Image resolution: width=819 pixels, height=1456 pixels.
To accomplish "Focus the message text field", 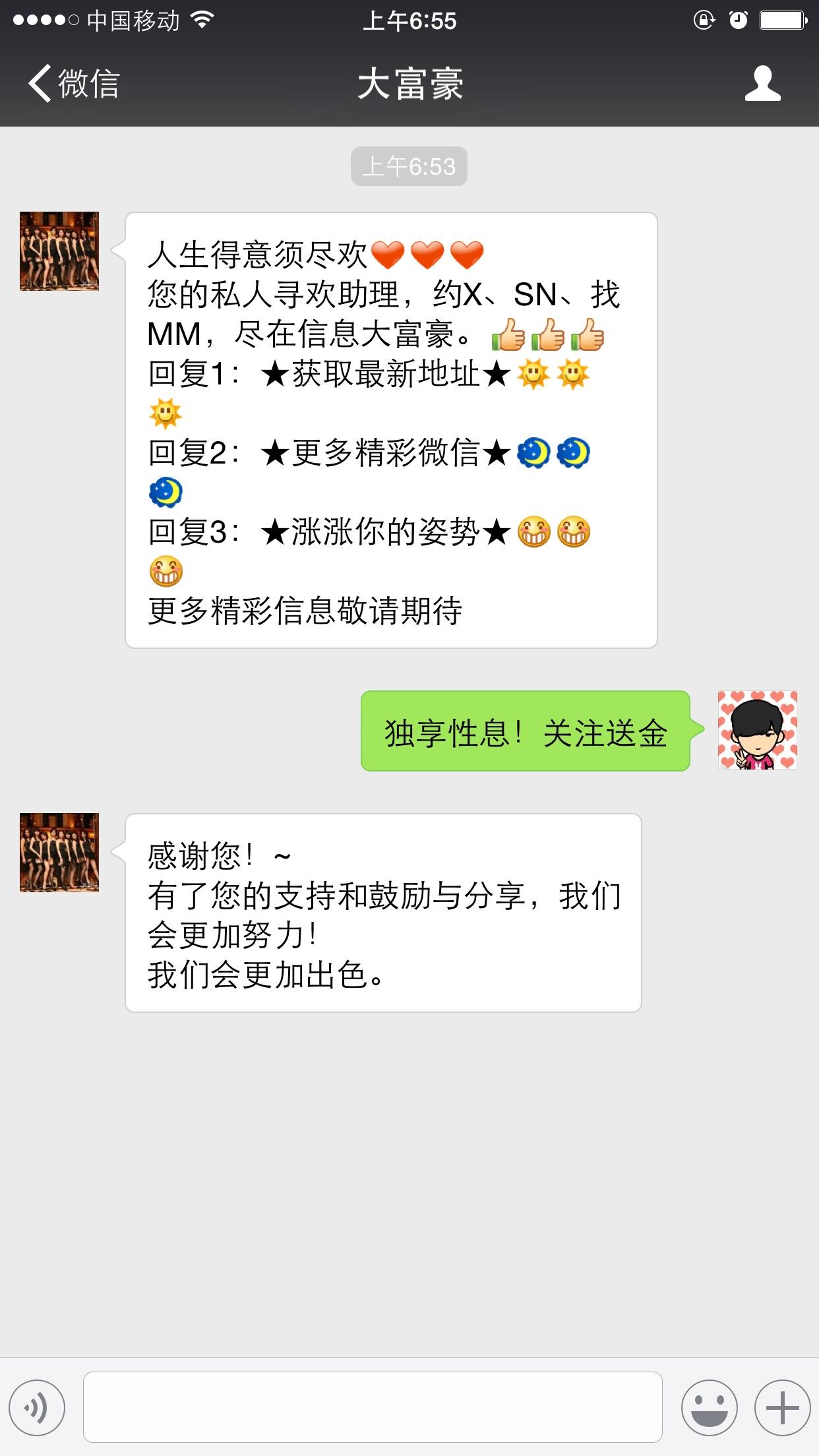I will (x=373, y=1407).
